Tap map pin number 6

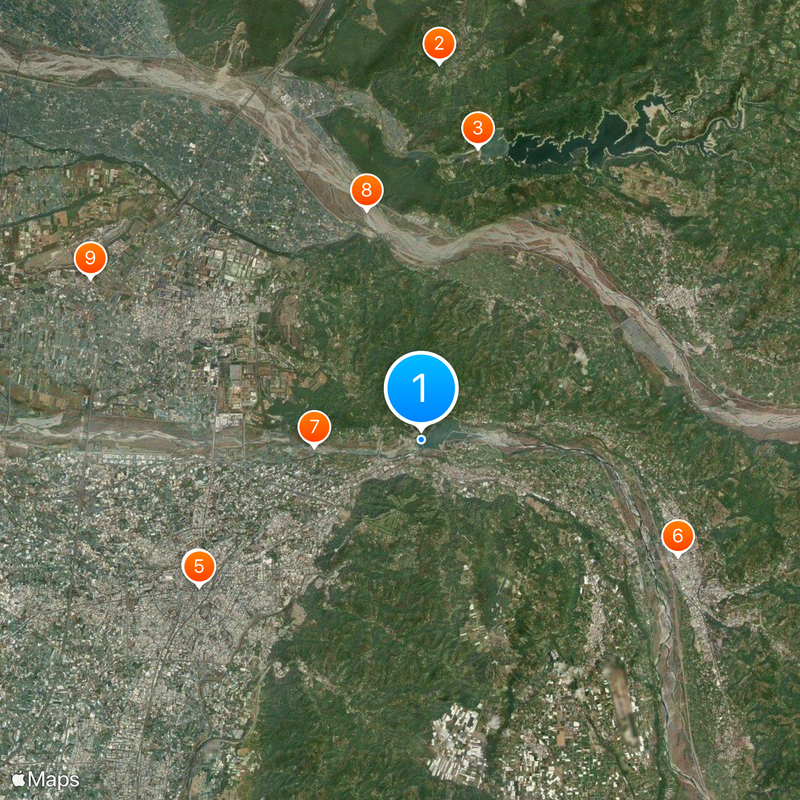(677, 537)
